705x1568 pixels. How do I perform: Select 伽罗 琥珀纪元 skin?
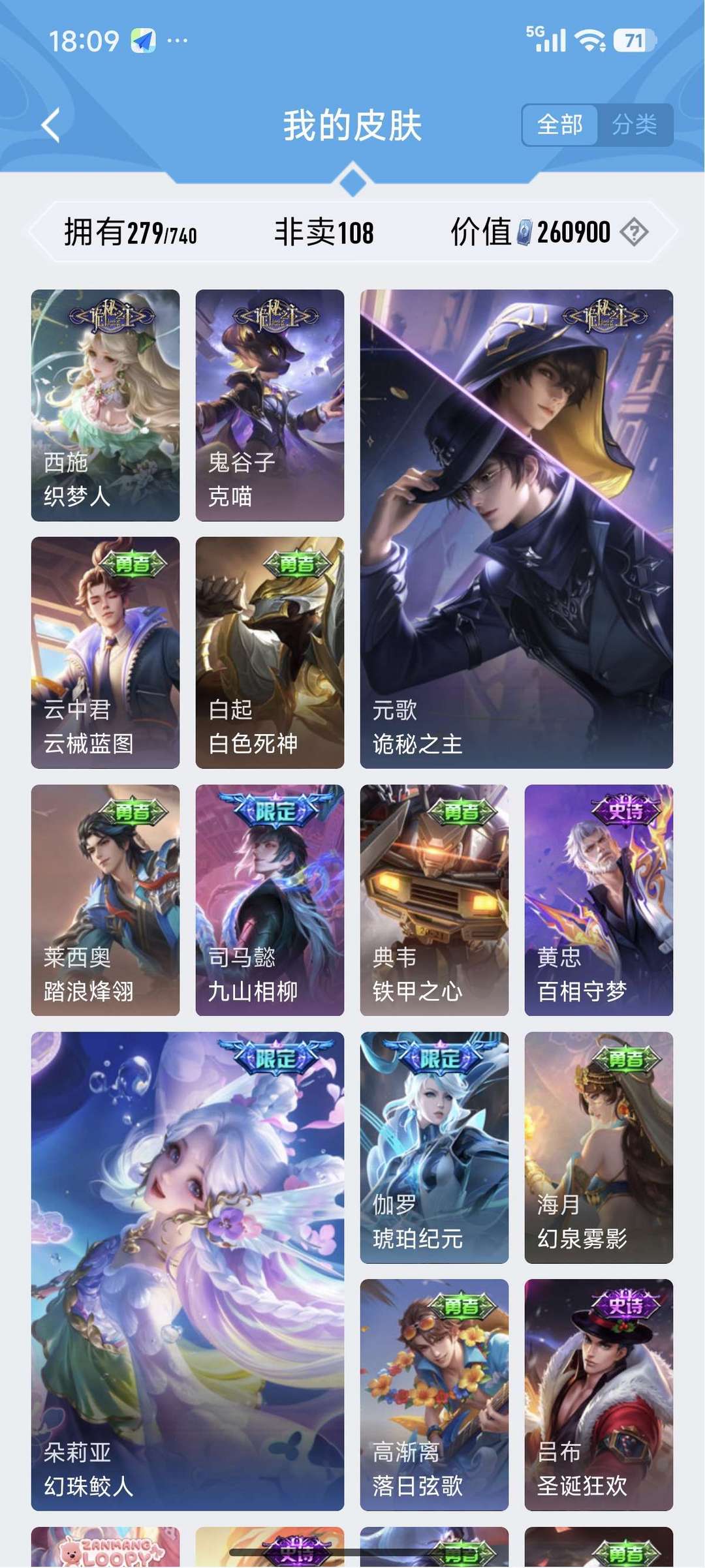point(434,1147)
